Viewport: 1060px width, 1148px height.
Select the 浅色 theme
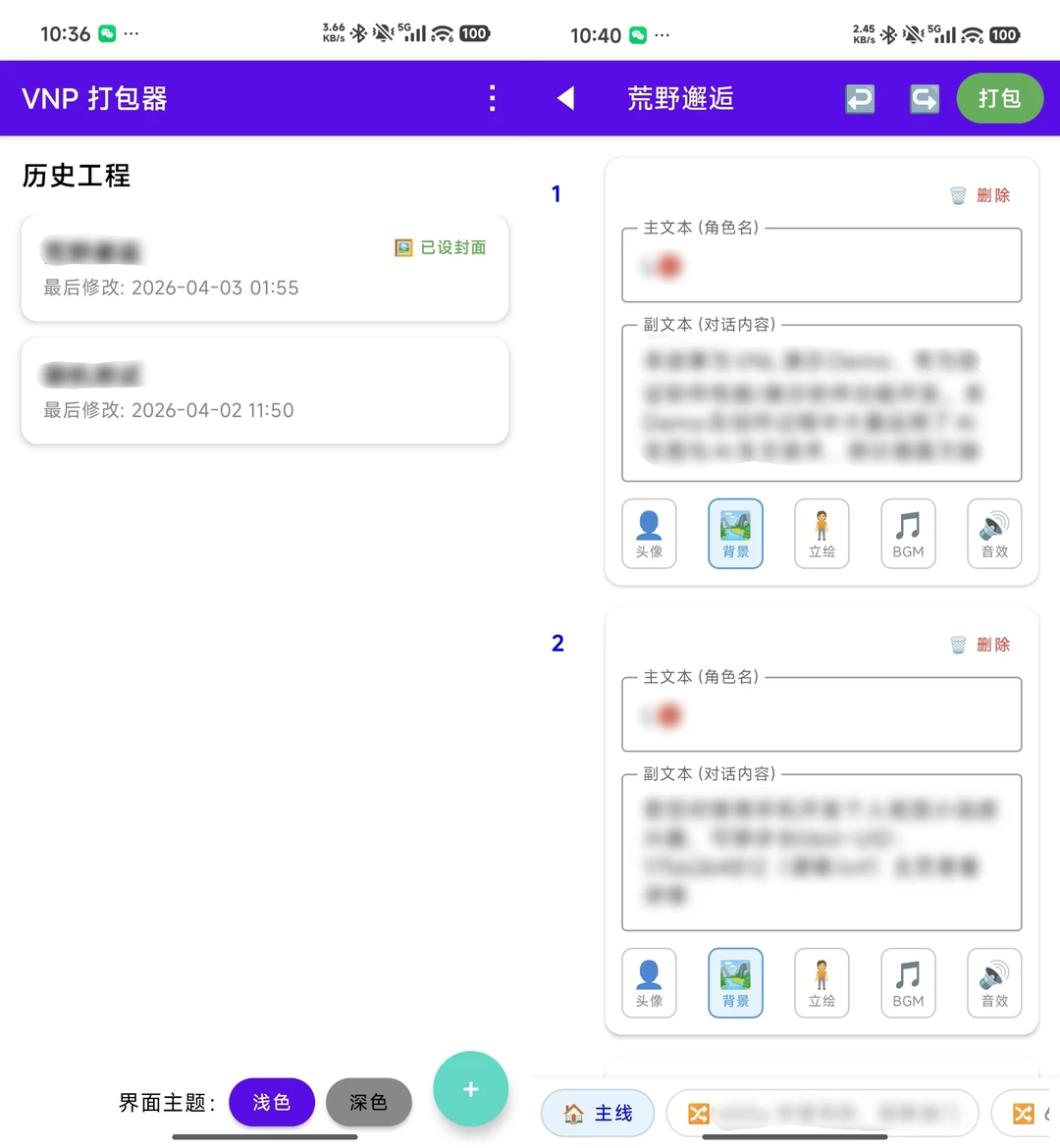coord(272,1102)
